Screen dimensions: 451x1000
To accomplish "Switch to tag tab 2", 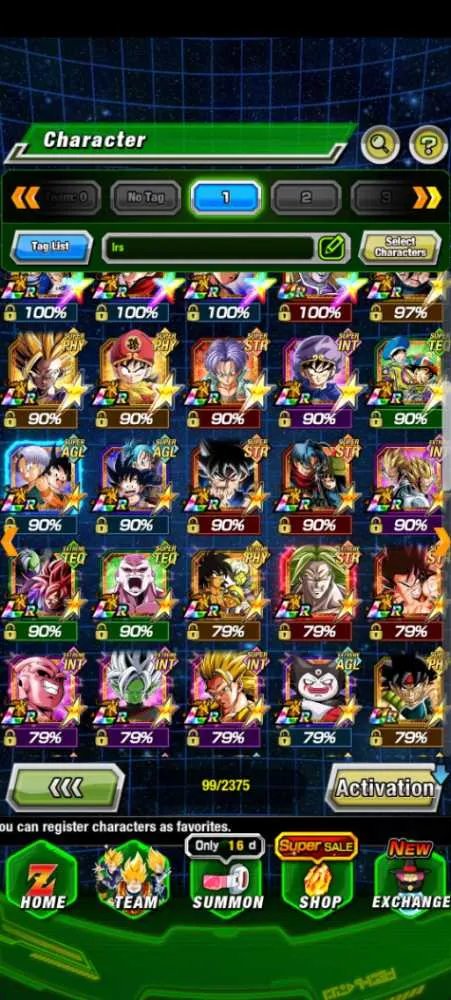I will pyautogui.click(x=306, y=198).
